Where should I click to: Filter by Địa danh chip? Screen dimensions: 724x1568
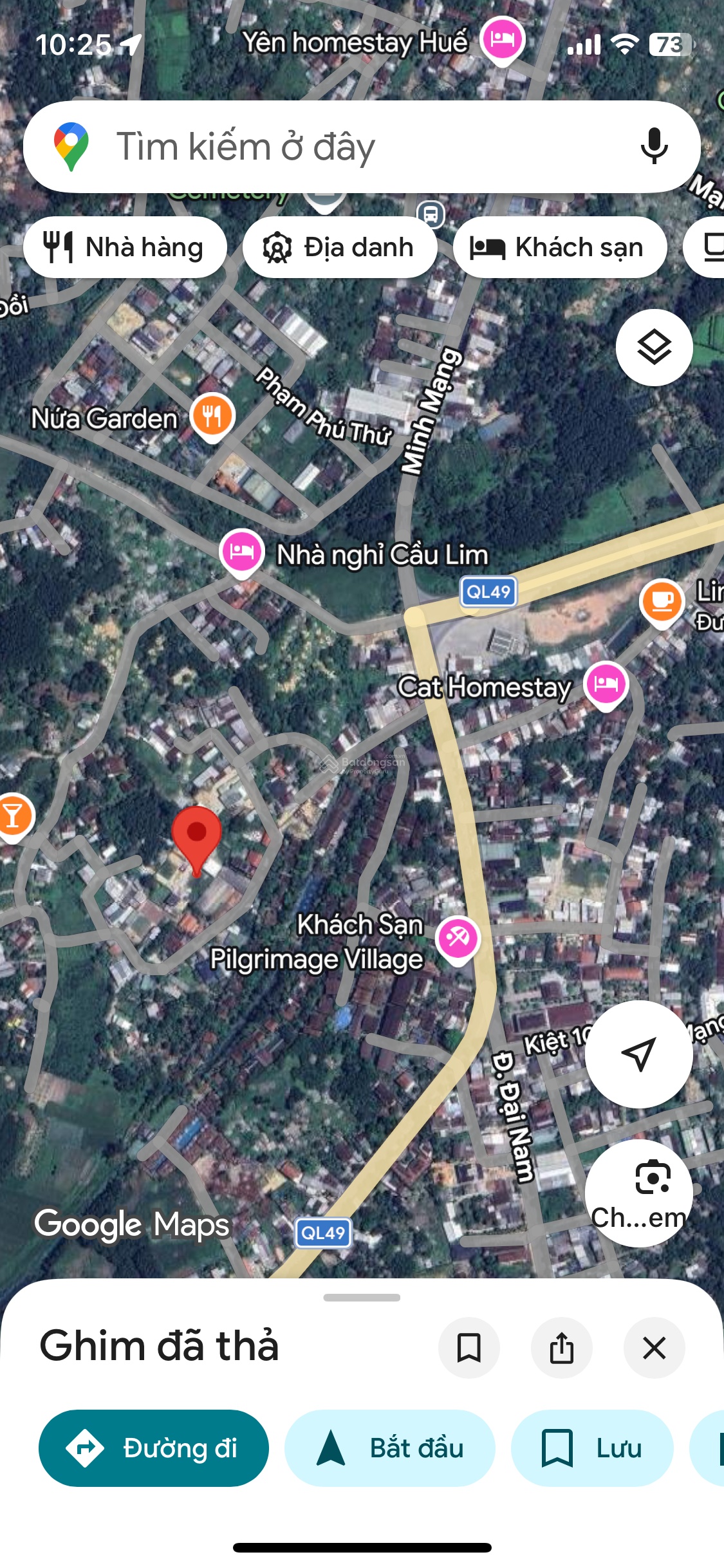340,247
